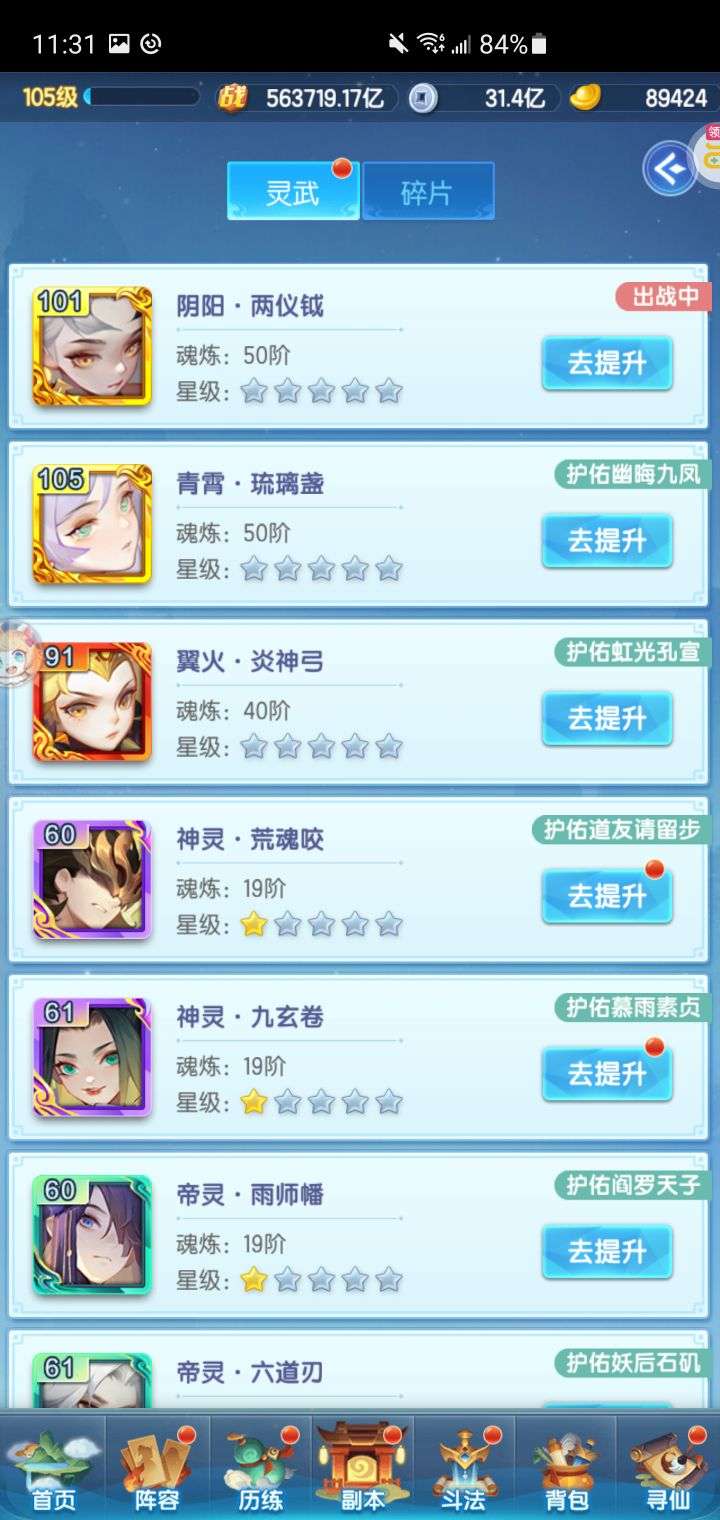Screen dimensions: 720x1520
Task: Tap 去提升 for 阴阳·两仪钺
Action: pos(607,363)
